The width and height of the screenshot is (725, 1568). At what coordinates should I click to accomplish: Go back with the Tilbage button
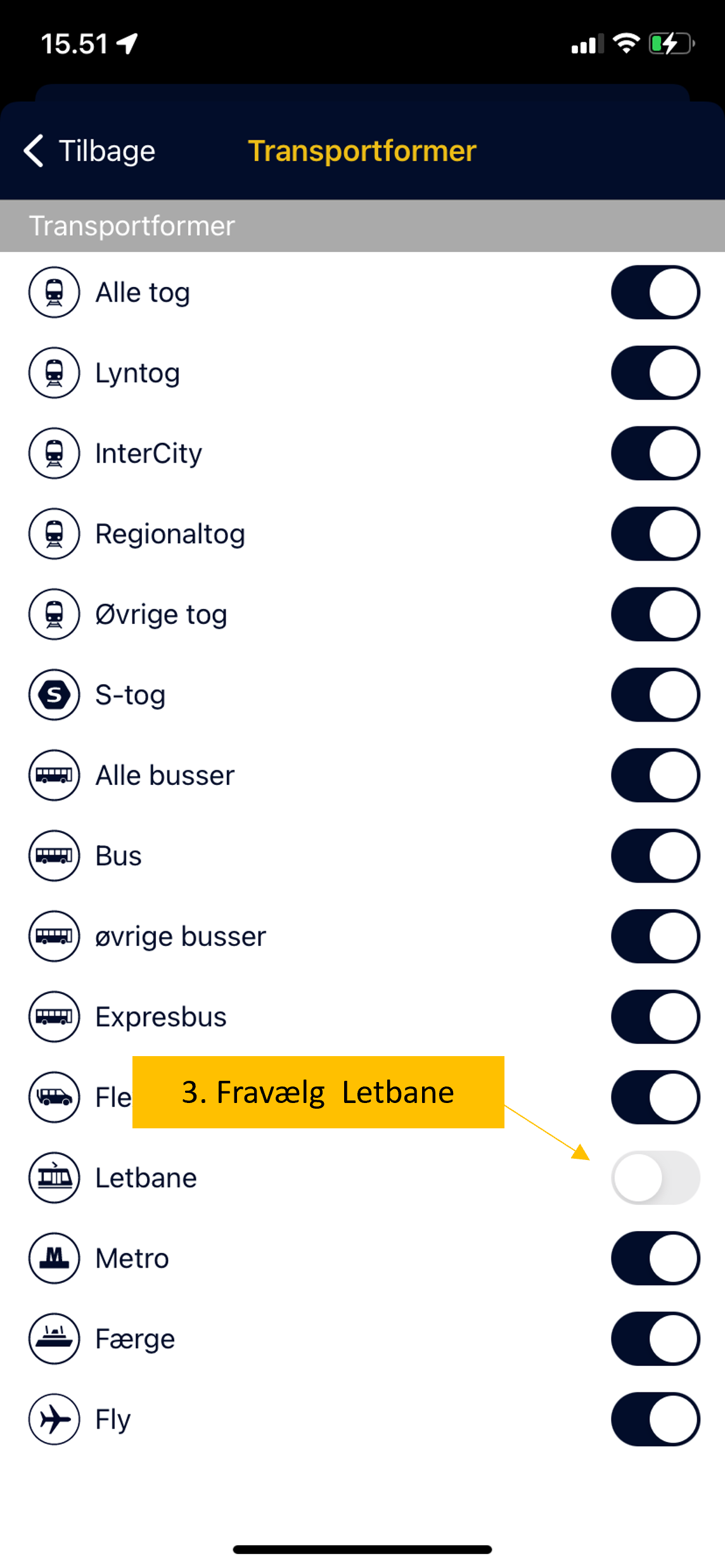(89, 151)
